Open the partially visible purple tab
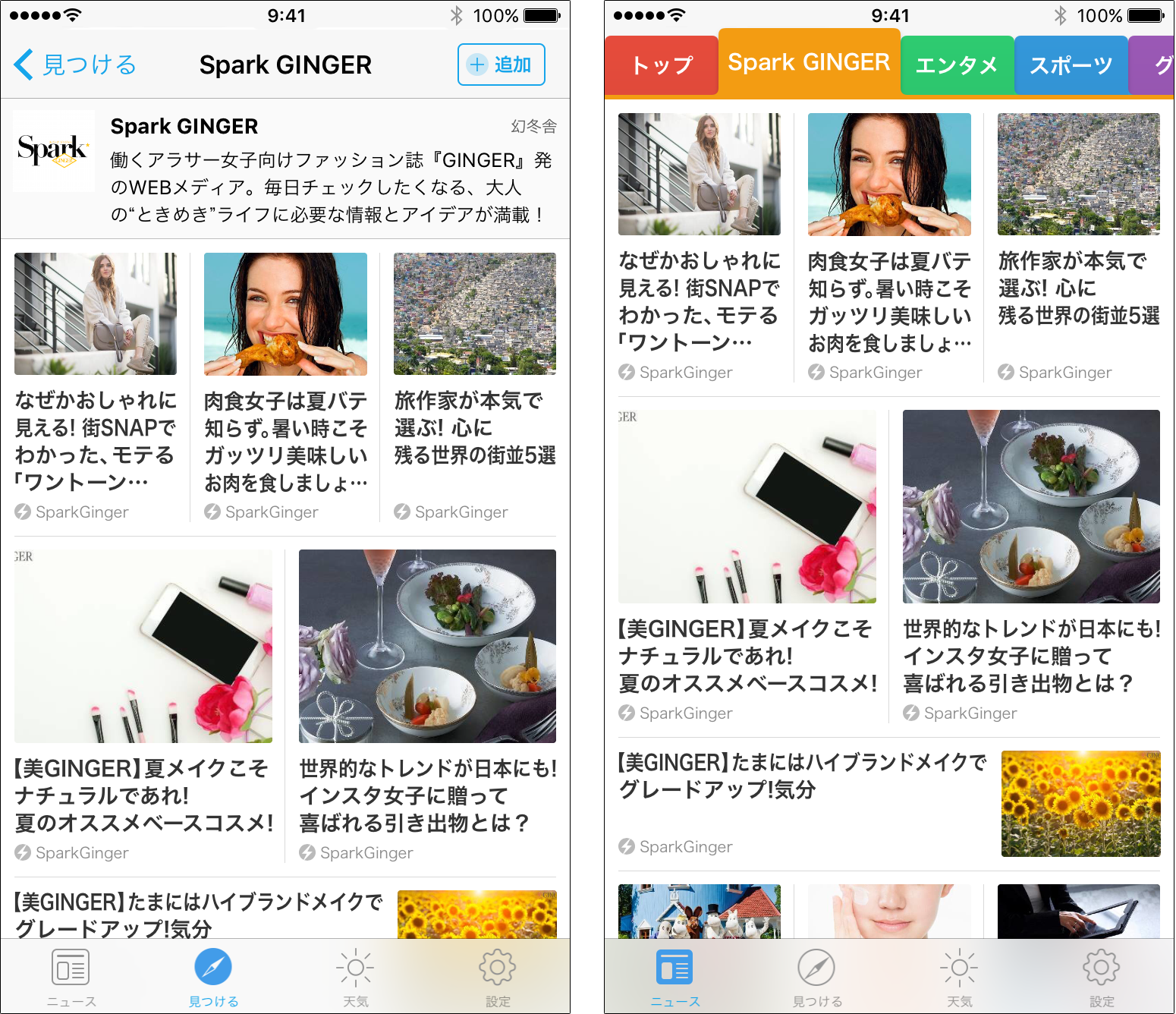The image size is (1176, 1014). (1156, 66)
